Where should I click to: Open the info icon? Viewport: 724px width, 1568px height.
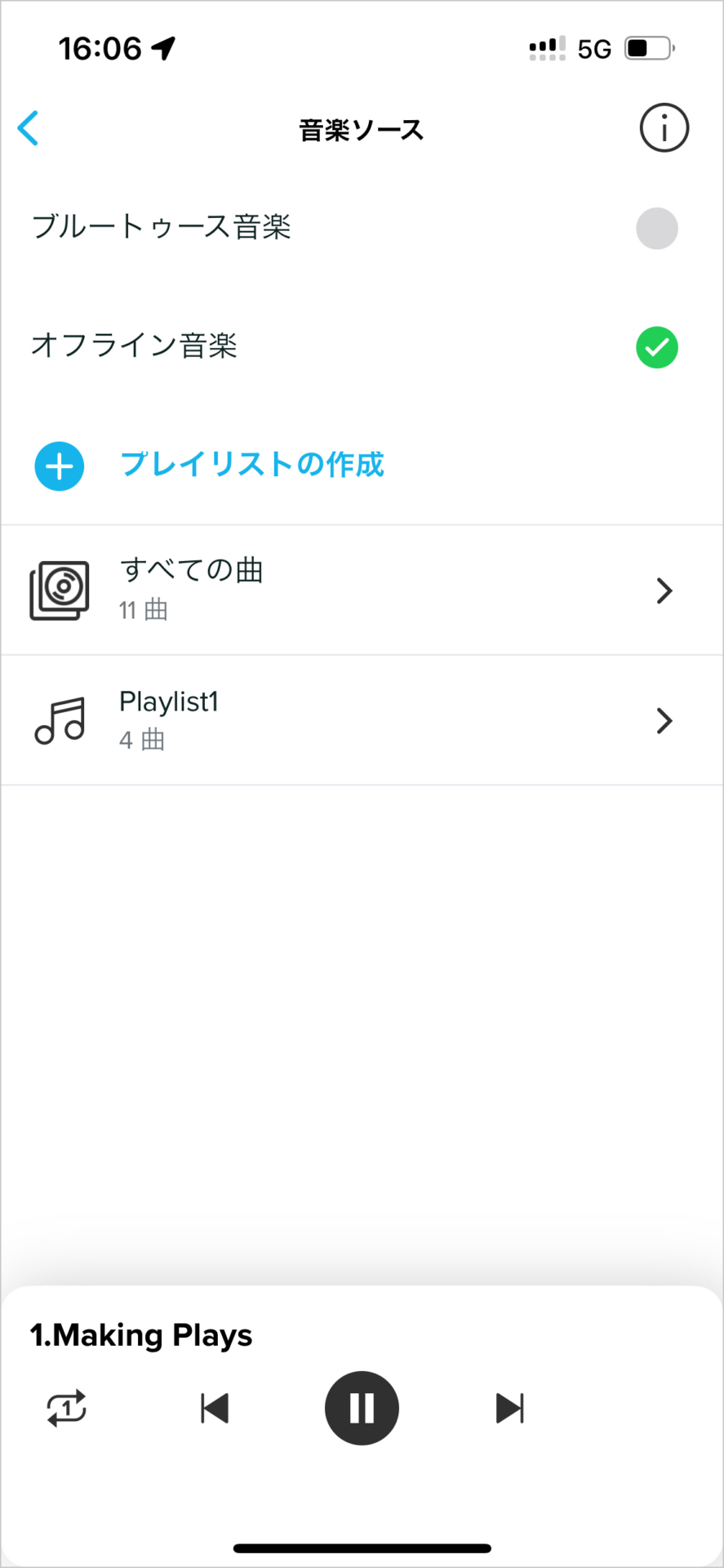pyautogui.click(x=664, y=128)
